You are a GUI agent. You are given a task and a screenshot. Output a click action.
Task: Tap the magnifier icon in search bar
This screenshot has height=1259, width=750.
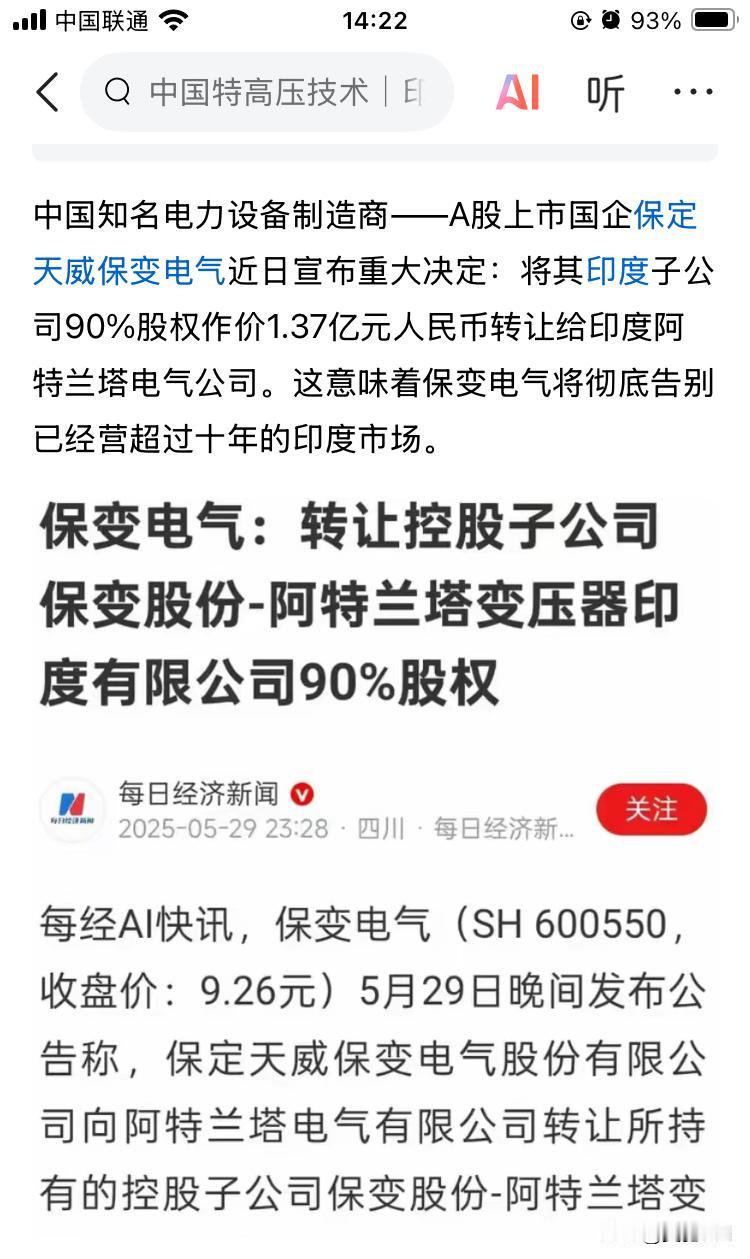point(119,91)
